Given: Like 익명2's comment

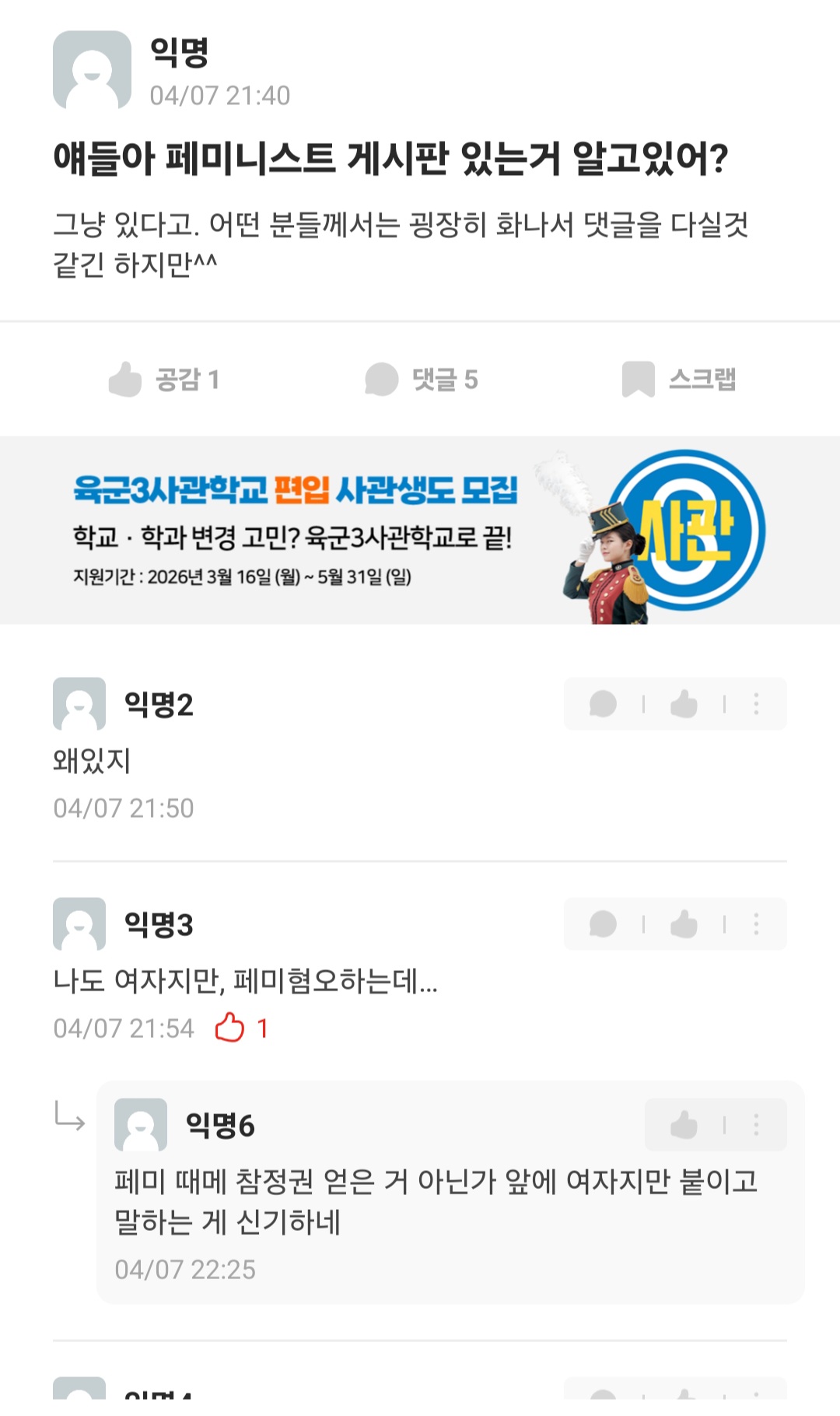Looking at the screenshot, I should point(684,704).
